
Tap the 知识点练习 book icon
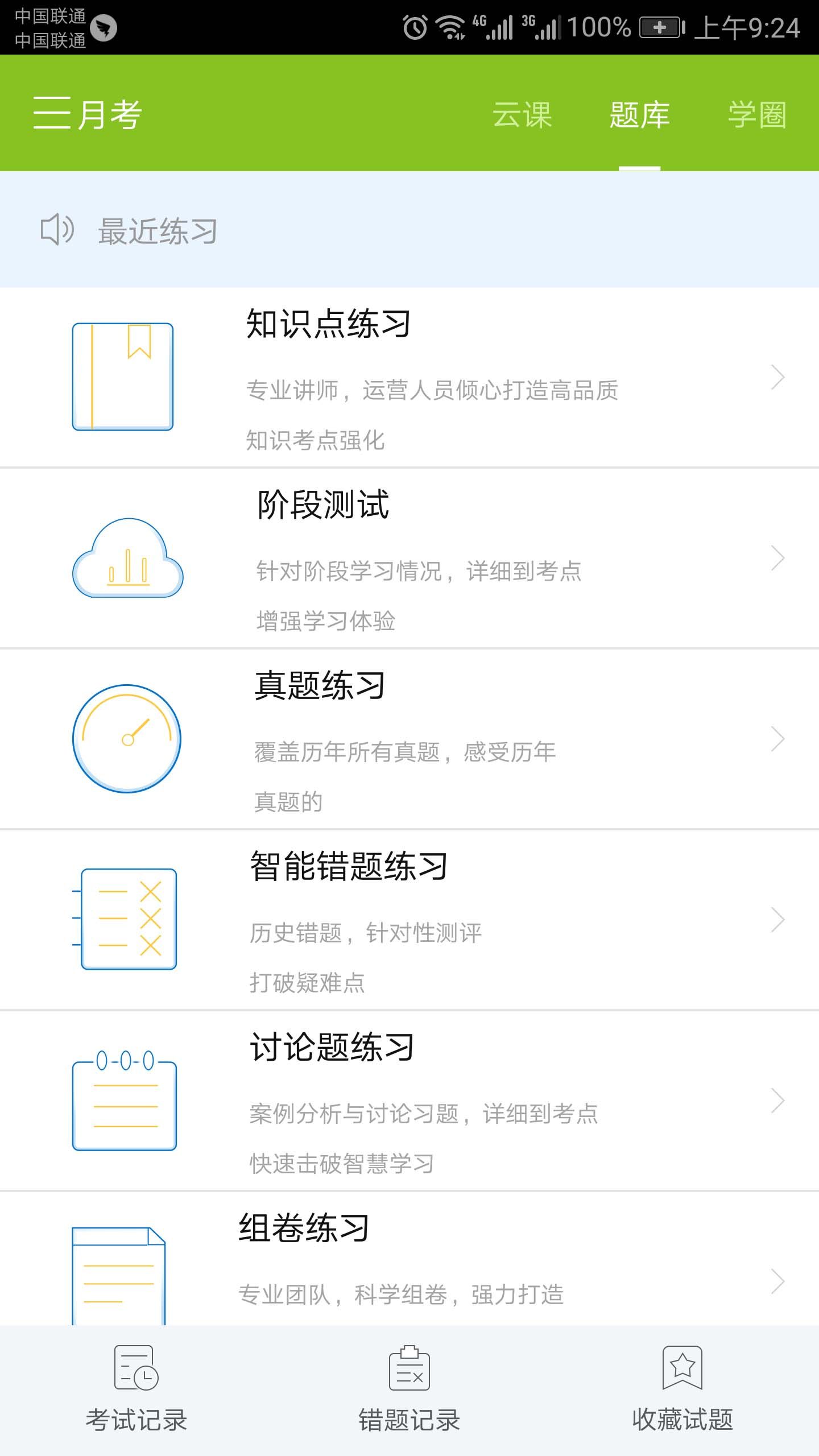122,375
